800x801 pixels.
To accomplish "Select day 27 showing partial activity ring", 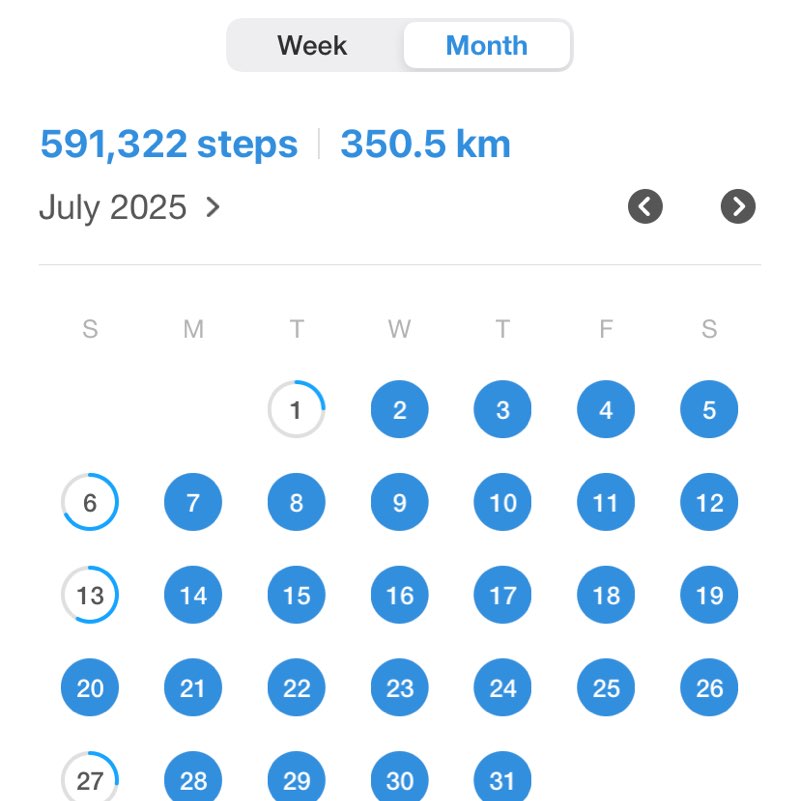I will 90,780.
